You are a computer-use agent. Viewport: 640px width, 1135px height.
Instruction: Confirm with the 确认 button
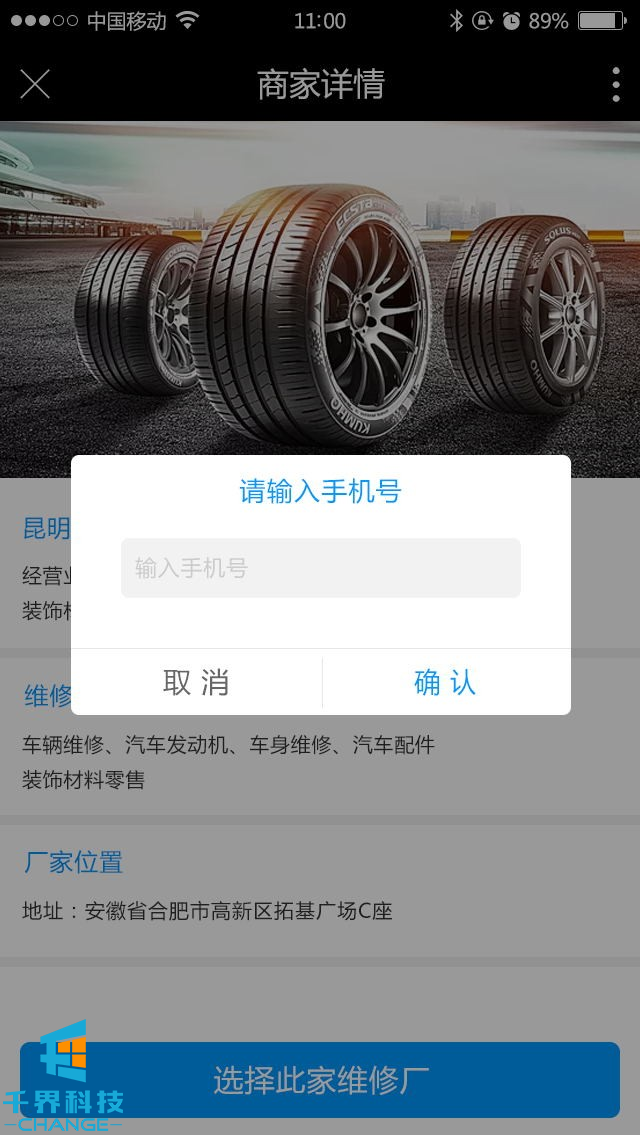point(445,682)
